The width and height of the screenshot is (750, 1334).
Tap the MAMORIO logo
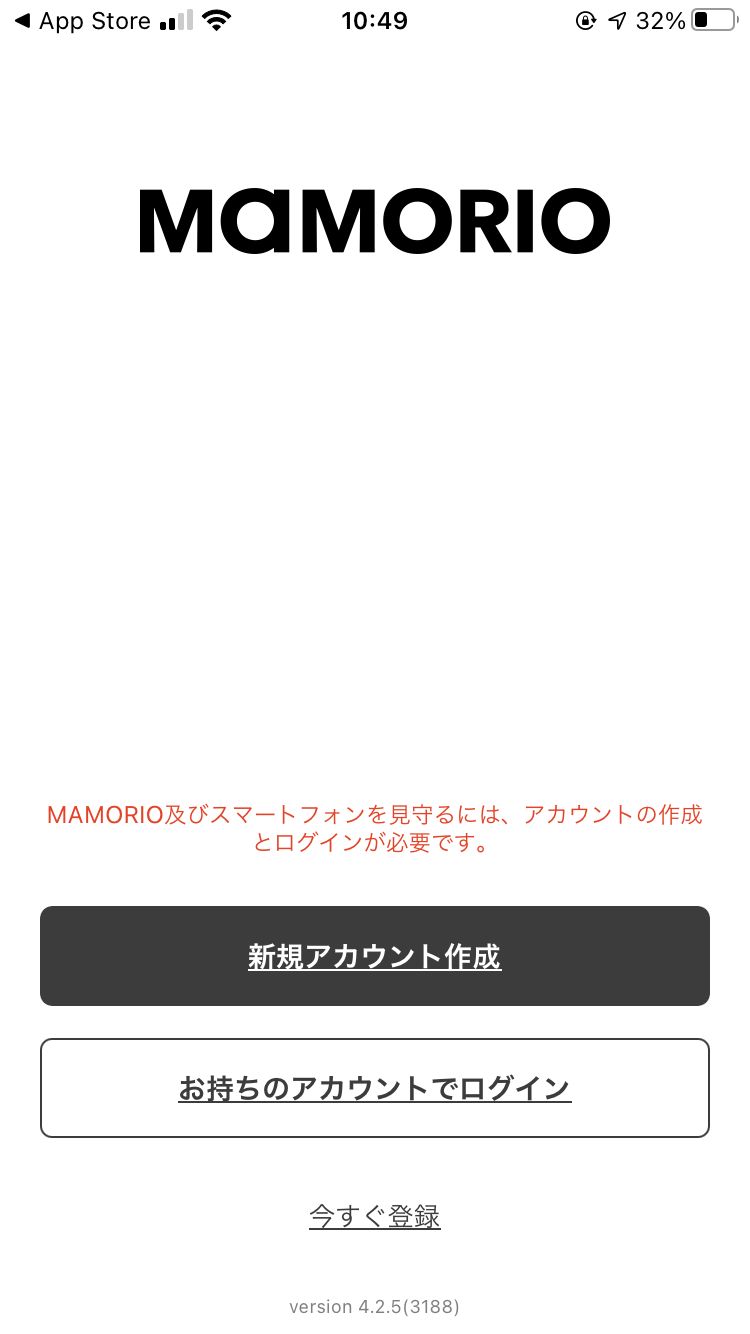point(374,219)
